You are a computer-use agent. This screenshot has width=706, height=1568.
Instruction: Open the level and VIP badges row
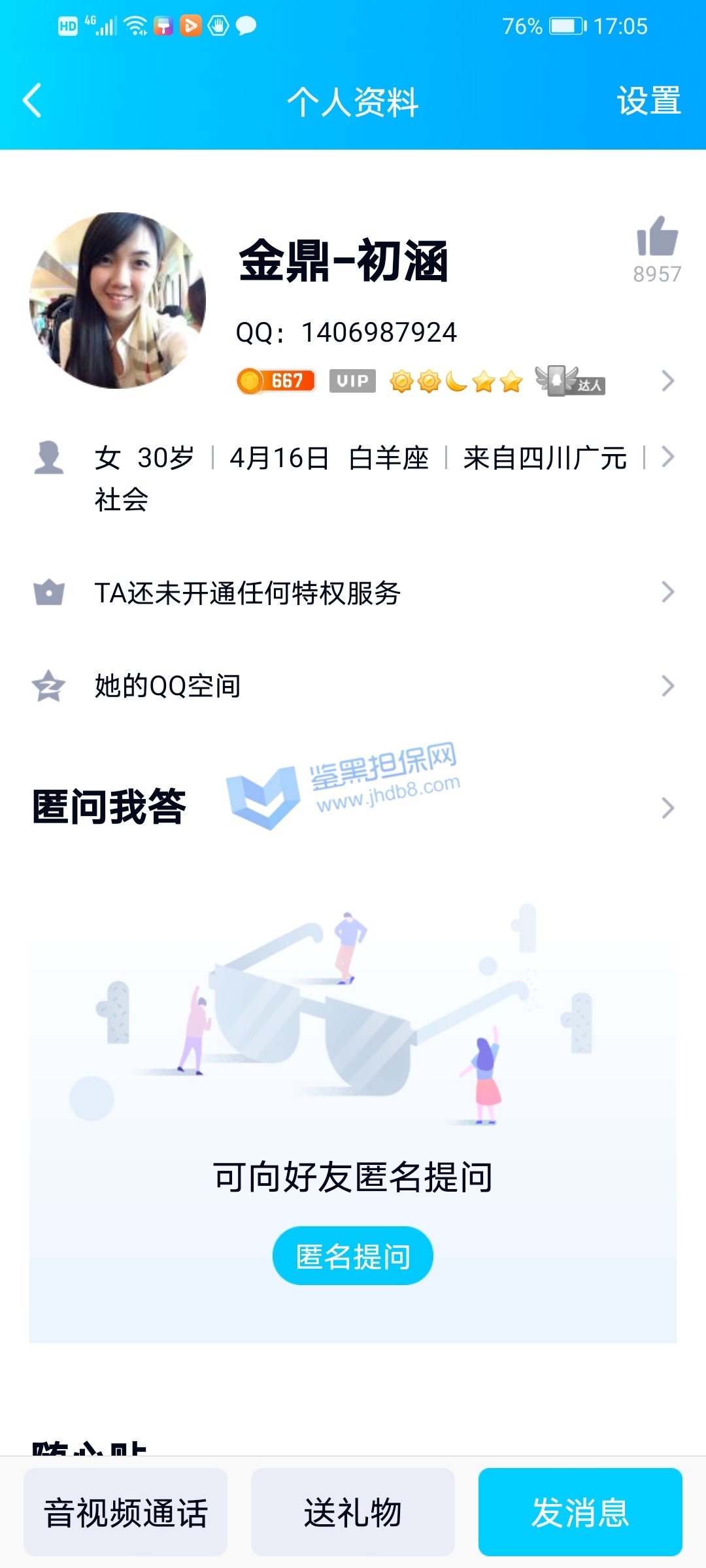point(451,381)
